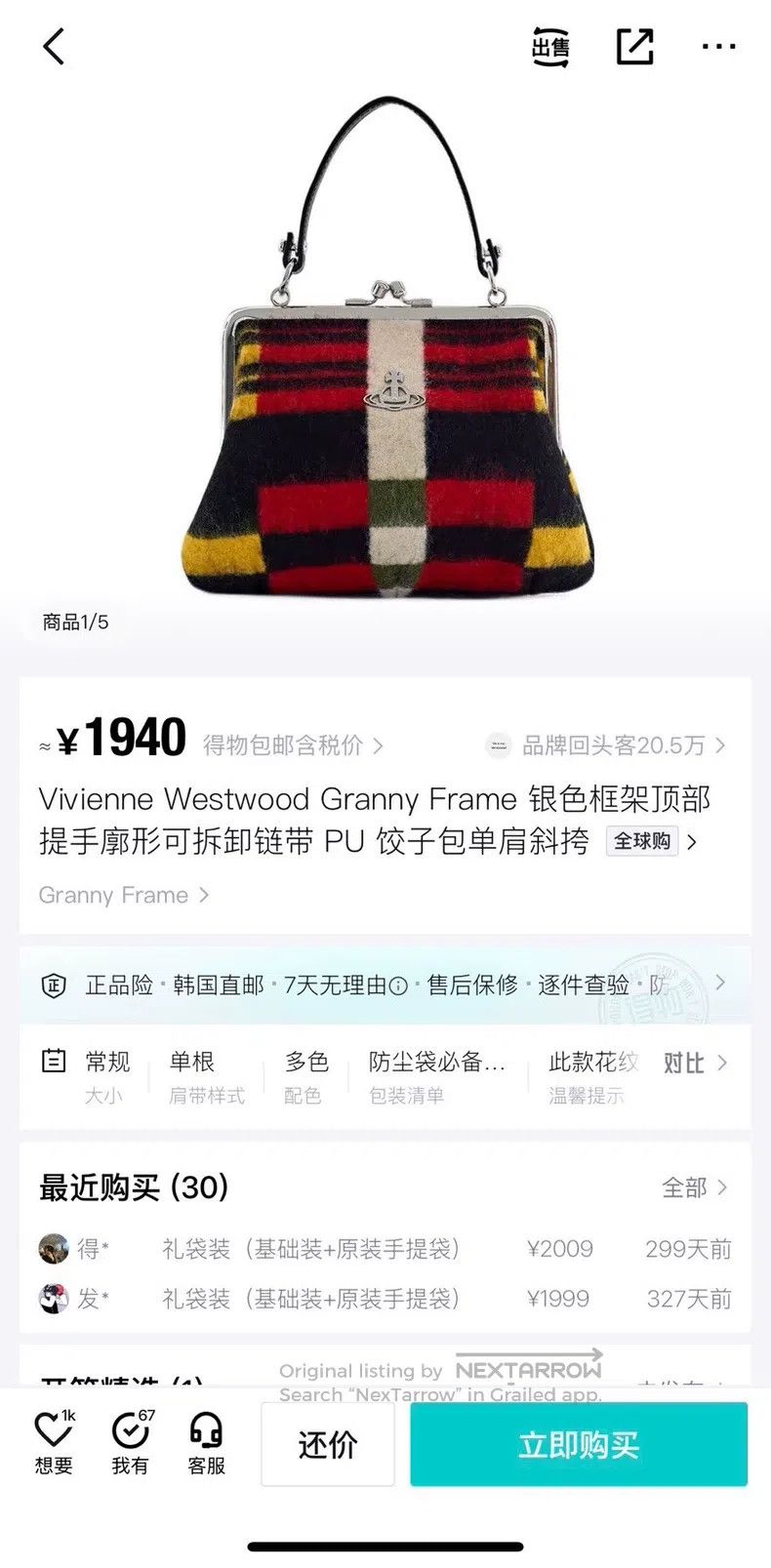Image resolution: width=771 pixels, height=1568 pixels.
Task: Go back using the top-left arrow
Action: (54, 46)
